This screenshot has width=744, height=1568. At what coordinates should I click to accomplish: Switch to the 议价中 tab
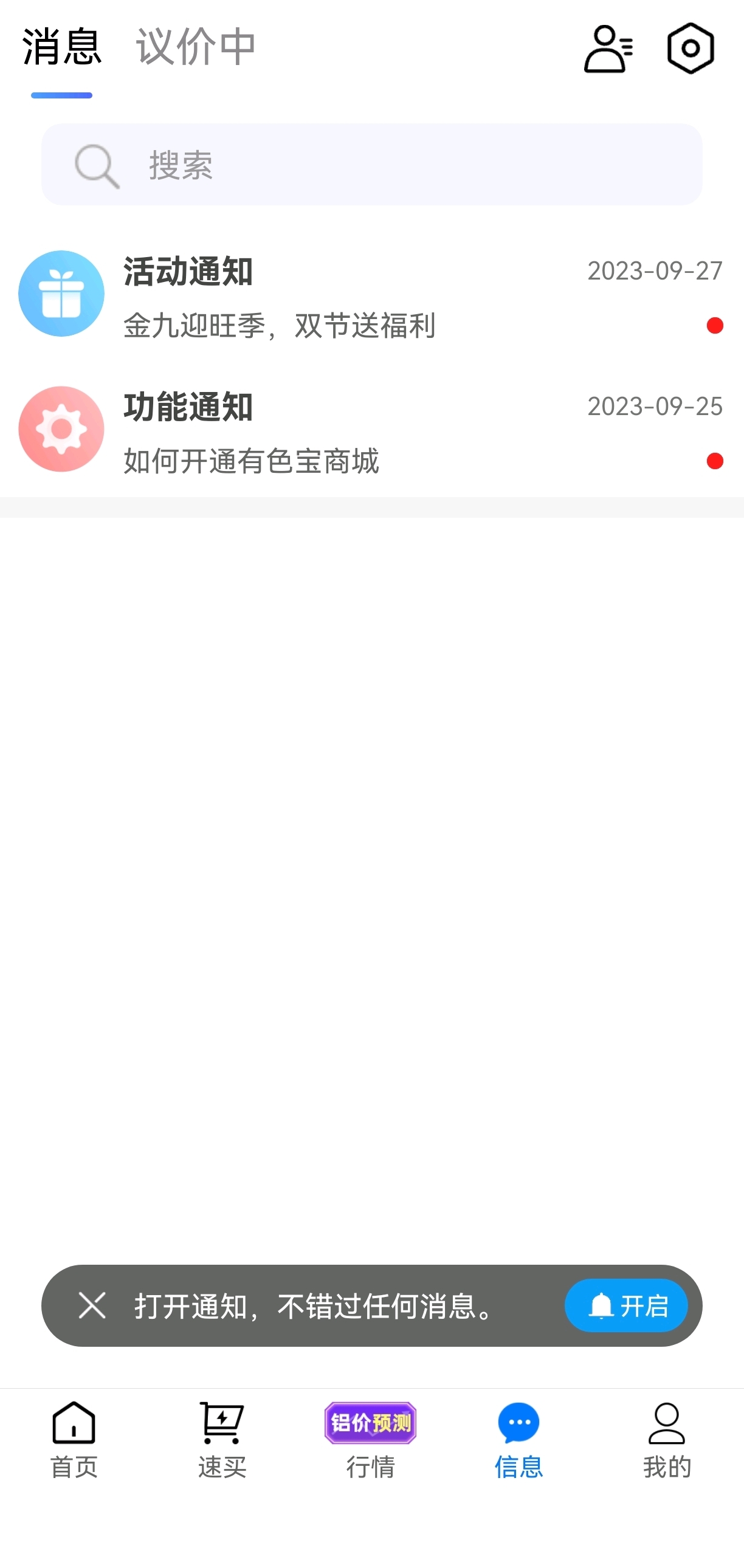[196, 47]
